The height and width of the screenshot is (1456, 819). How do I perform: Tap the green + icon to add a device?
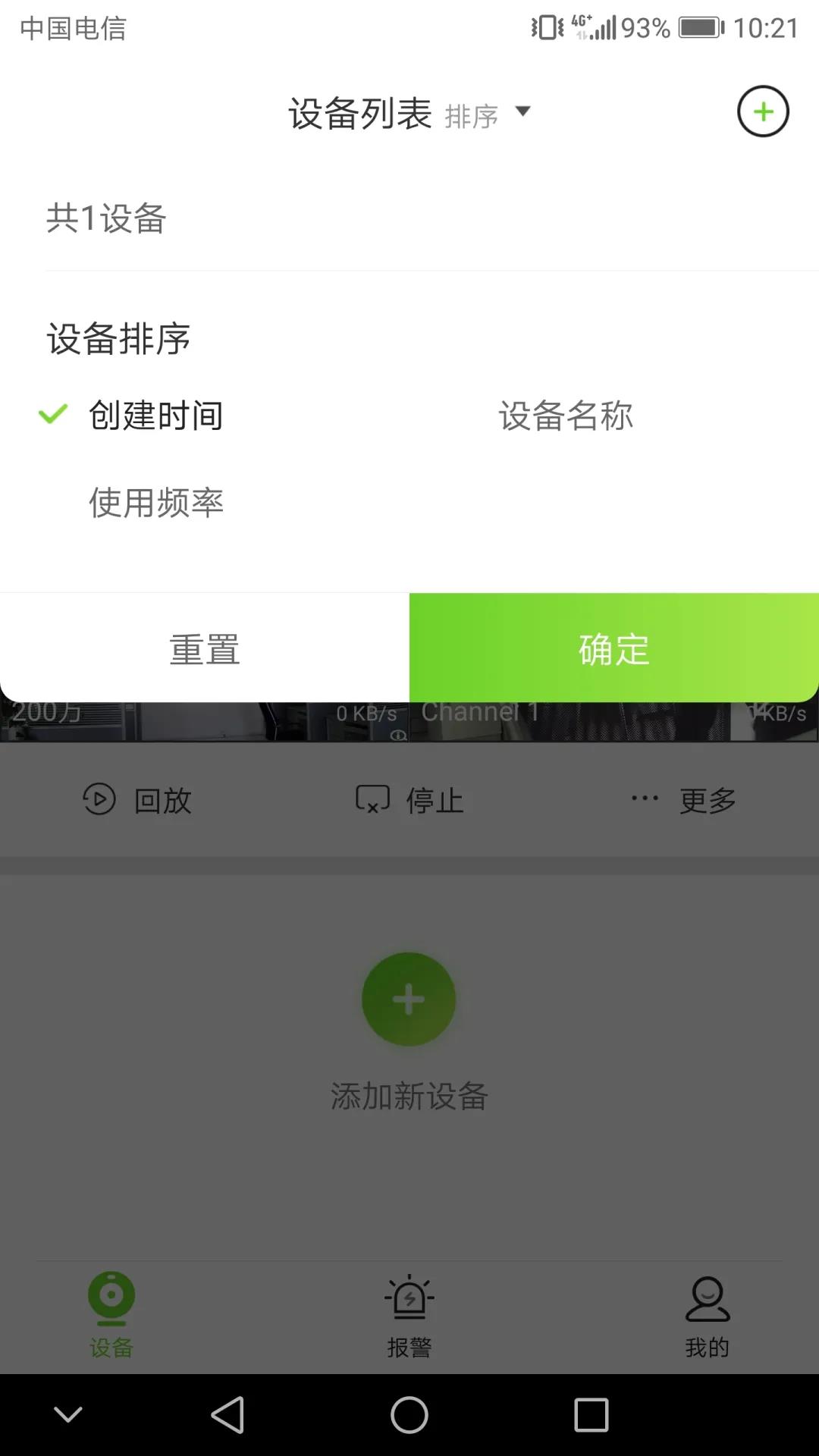(764, 111)
